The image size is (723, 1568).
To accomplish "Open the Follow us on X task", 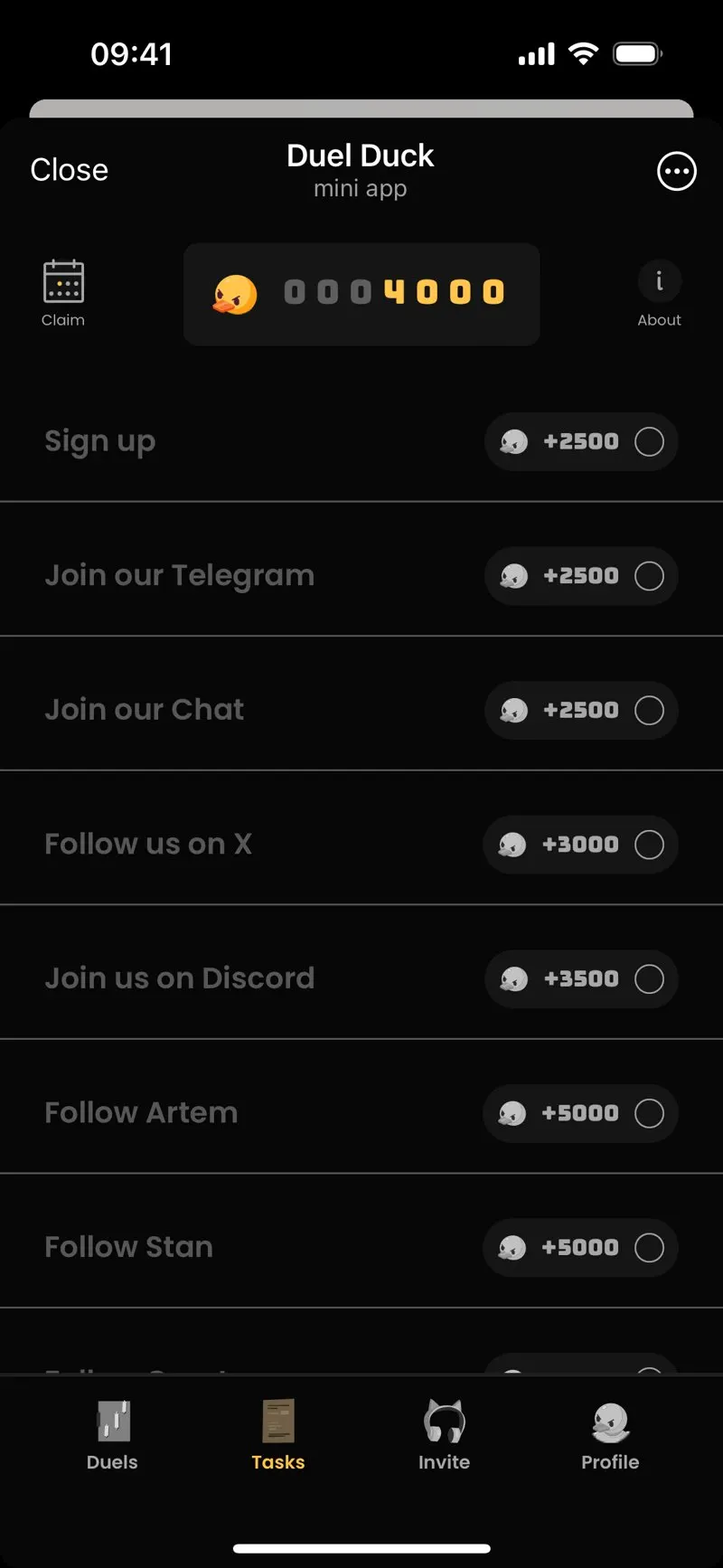I will (x=361, y=844).
